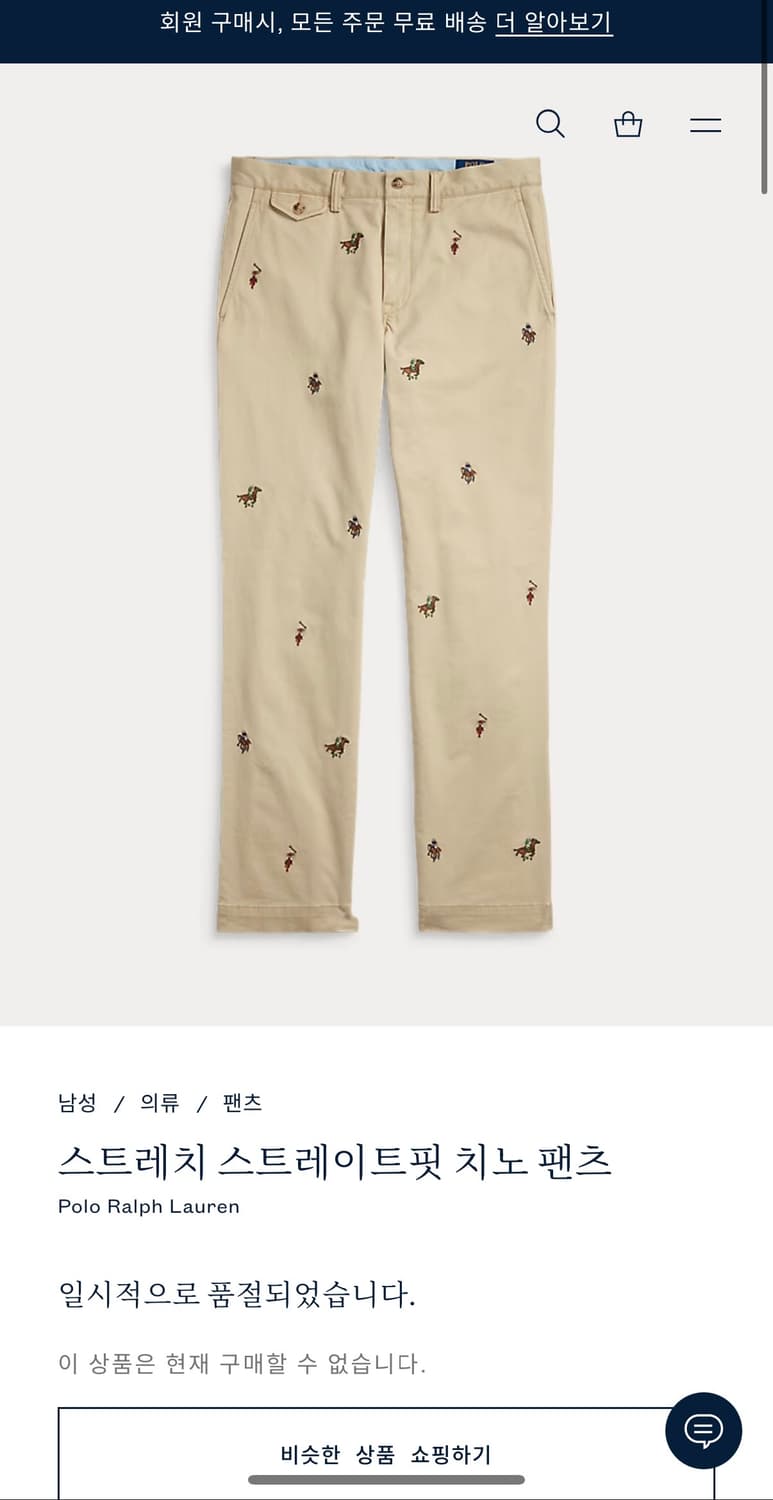Select the product title 스트레치 스트레이트핏 치노 팬츠
The image size is (773, 1500).
point(337,1161)
